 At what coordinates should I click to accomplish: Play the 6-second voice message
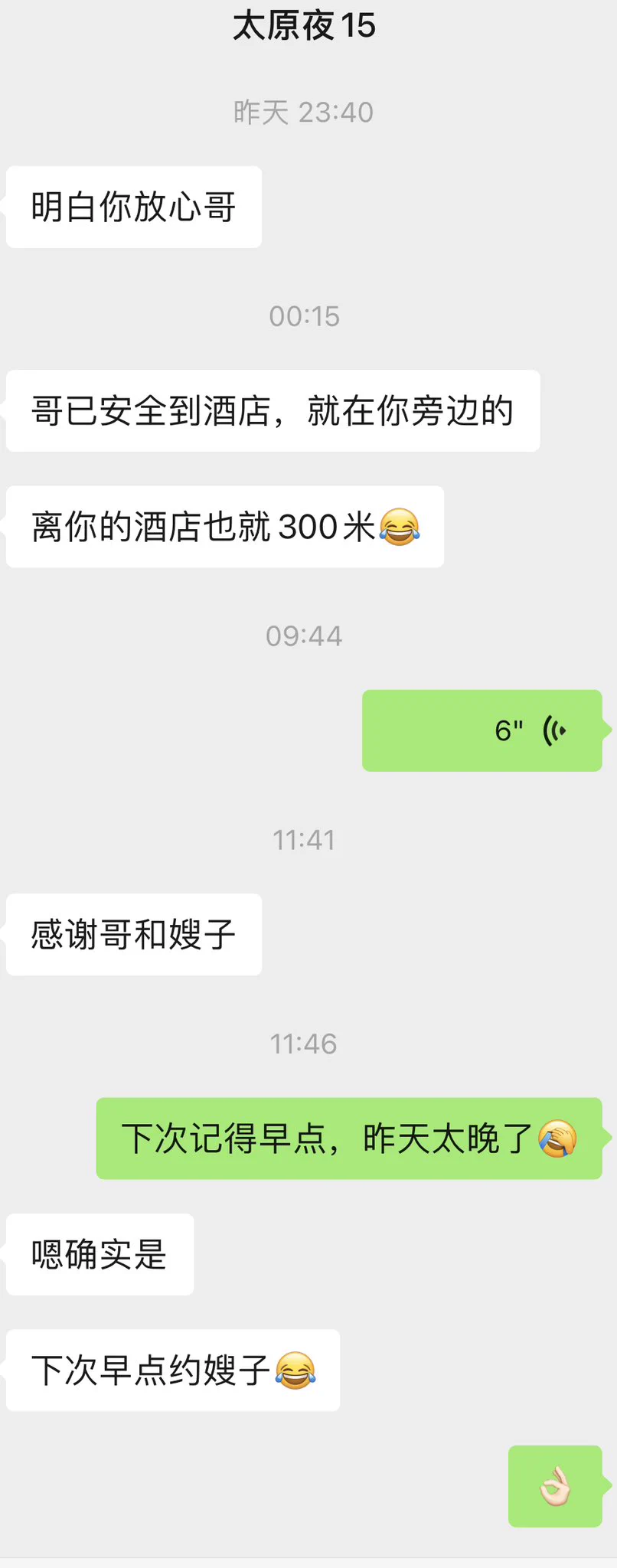pos(482,730)
